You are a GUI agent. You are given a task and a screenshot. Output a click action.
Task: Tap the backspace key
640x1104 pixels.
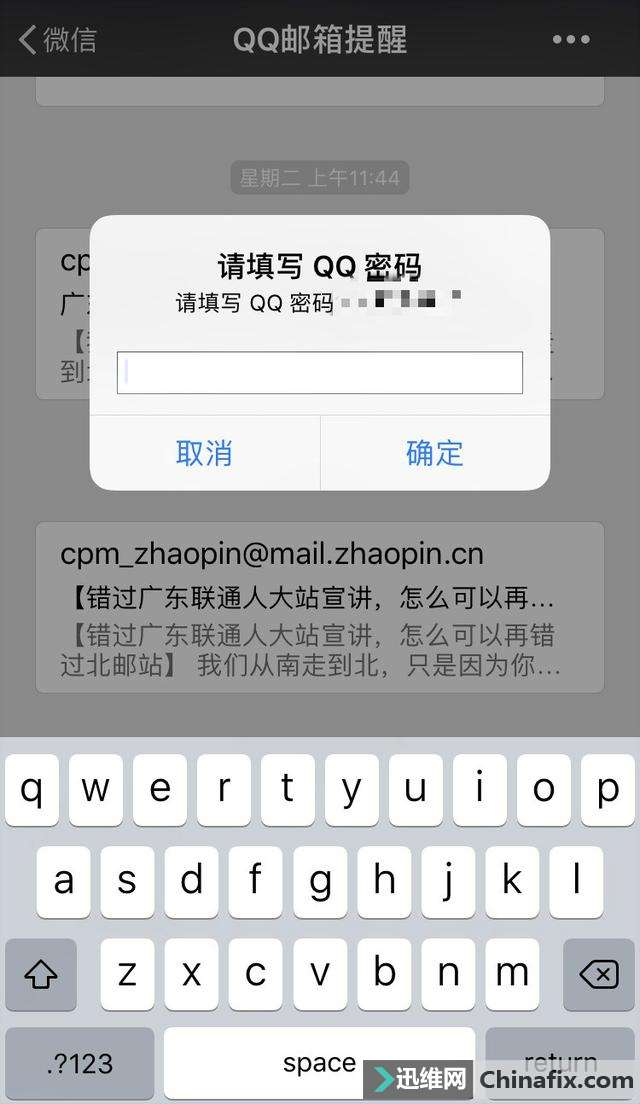point(598,974)
